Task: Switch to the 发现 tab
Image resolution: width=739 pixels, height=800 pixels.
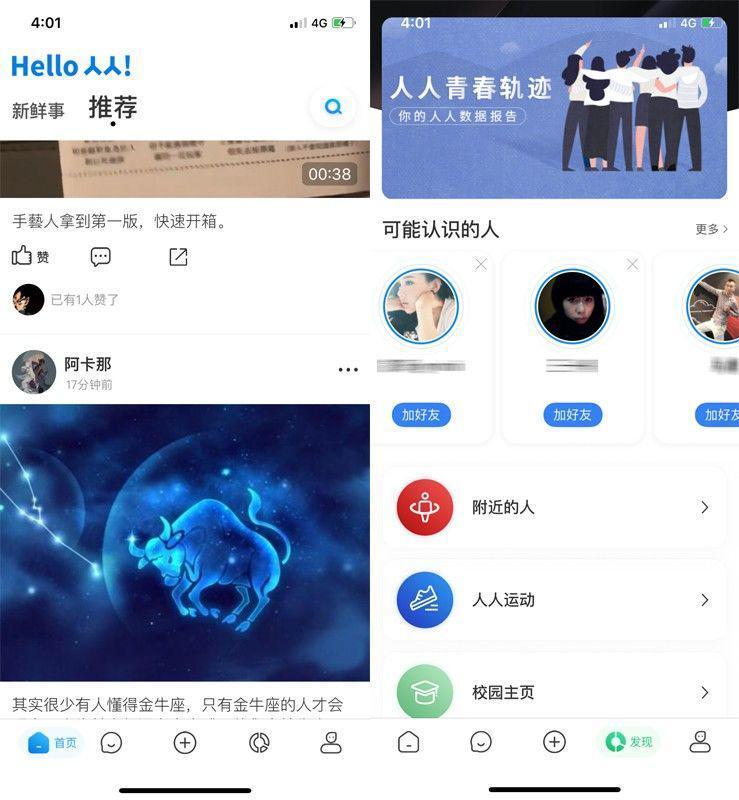Action: pos(630,742)
